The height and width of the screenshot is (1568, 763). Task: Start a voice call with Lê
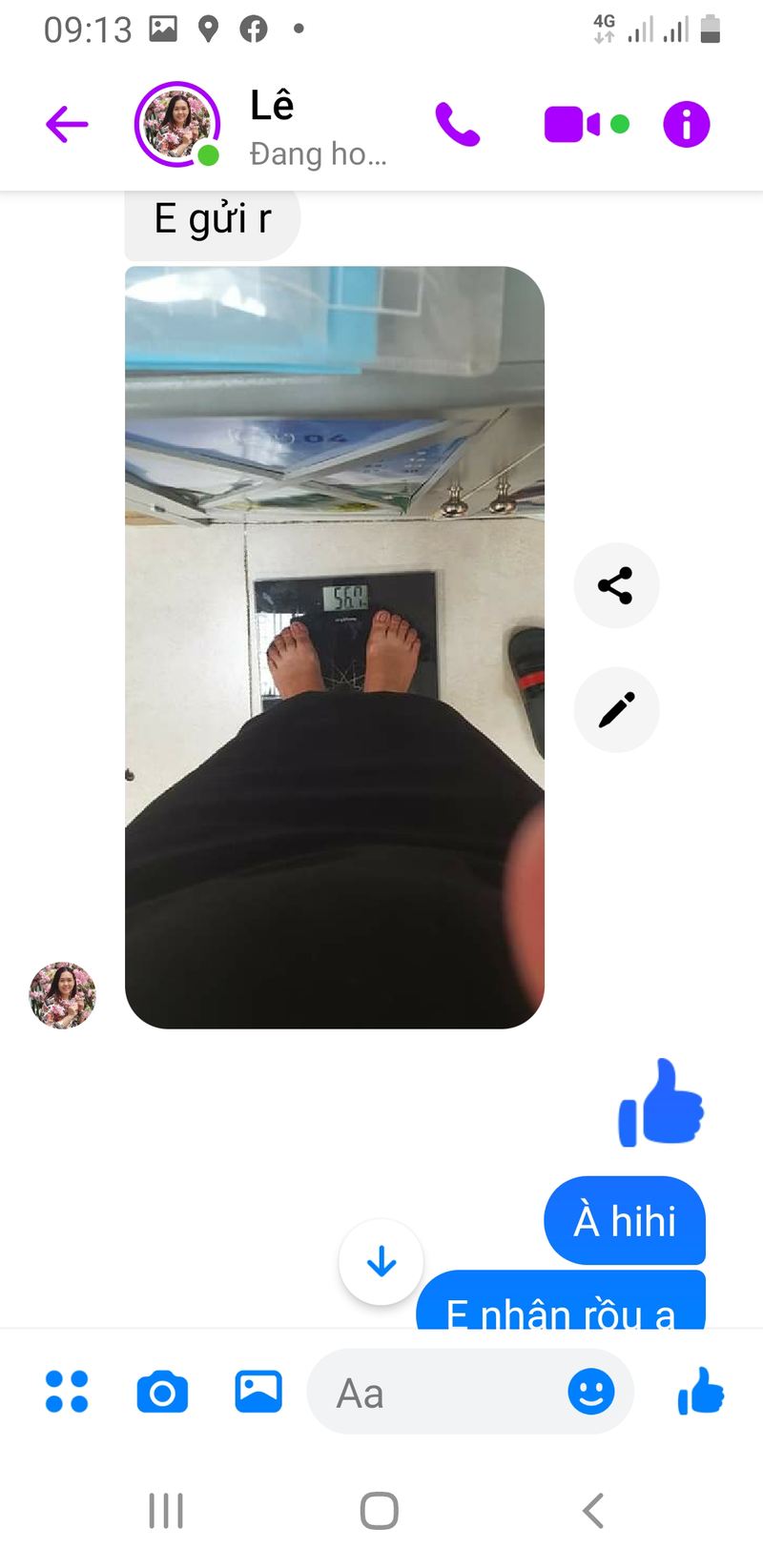click(x=458, y=124)
